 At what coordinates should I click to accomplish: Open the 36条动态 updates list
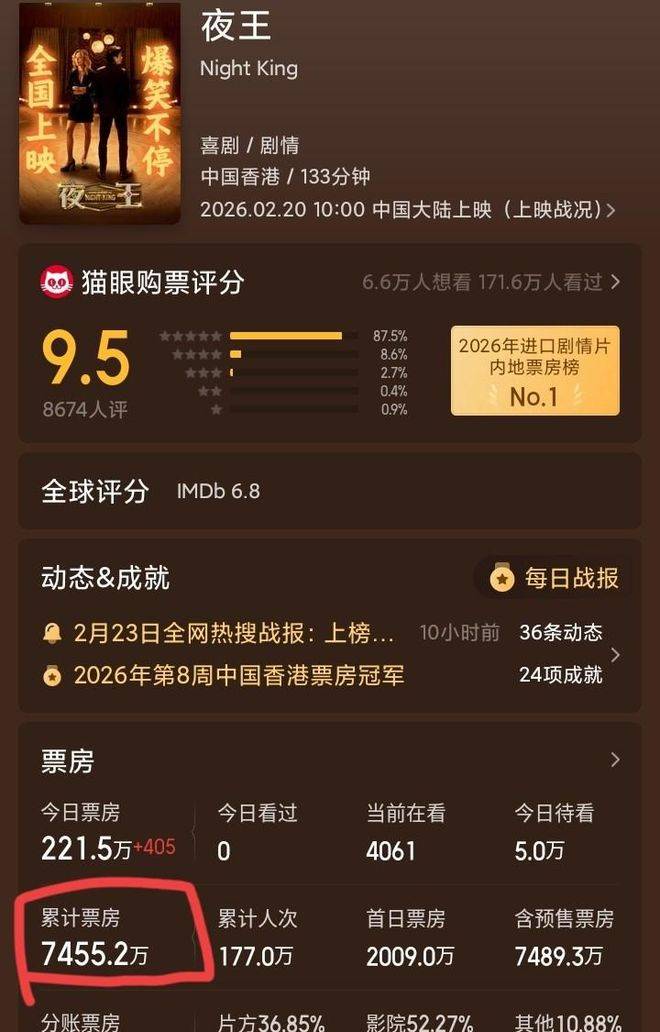561,633
